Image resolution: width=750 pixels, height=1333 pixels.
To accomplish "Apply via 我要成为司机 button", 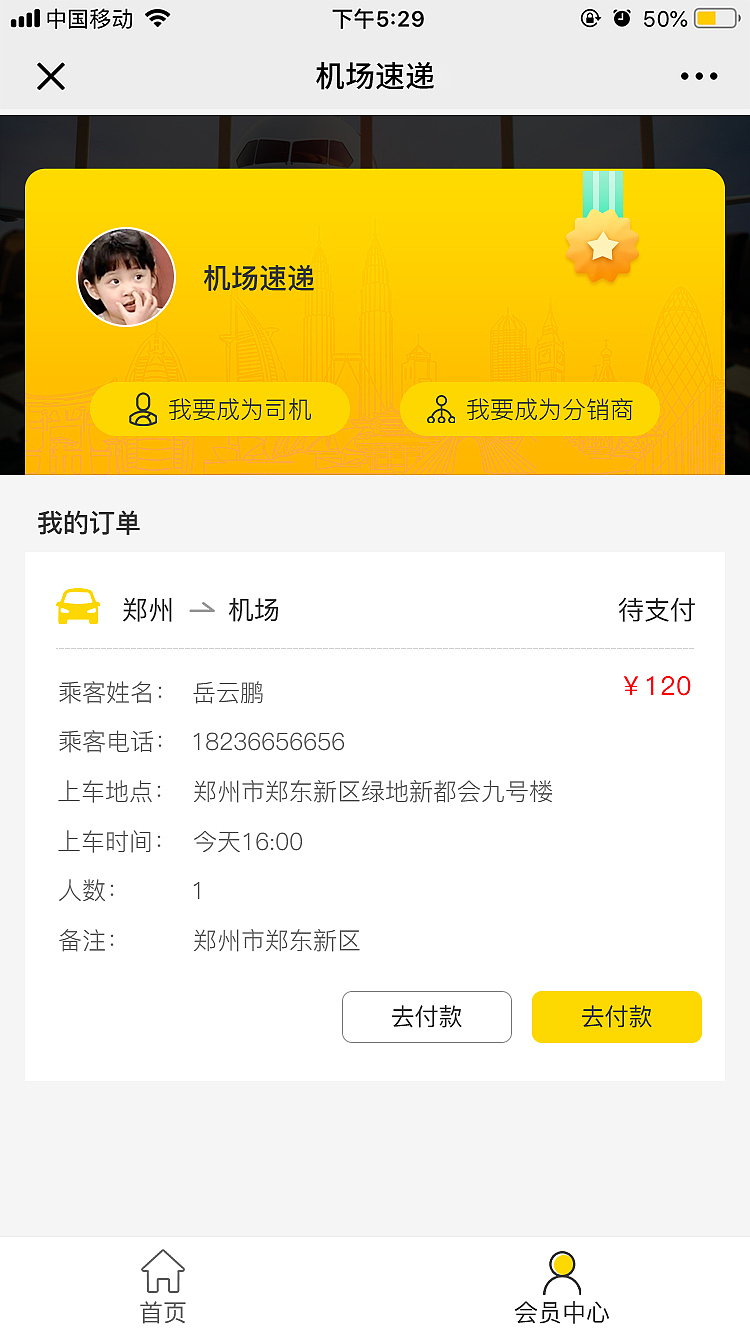I will click(x=220, y=409).
